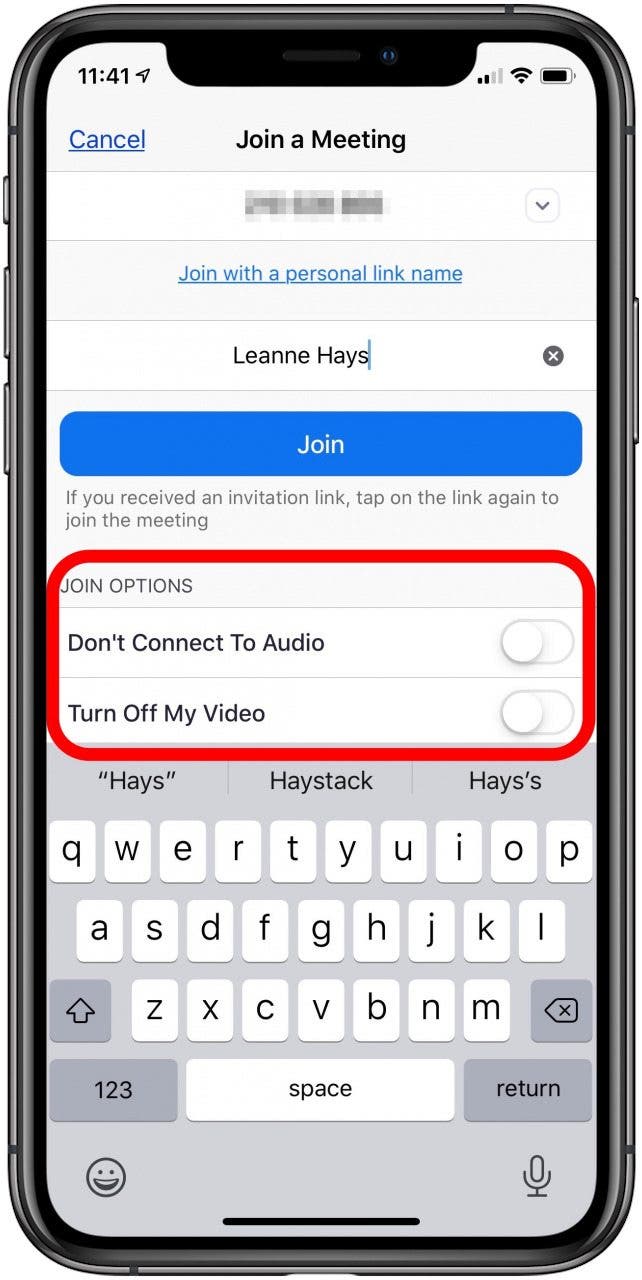Start dictation with the microphone

(x=537, y=1177)
